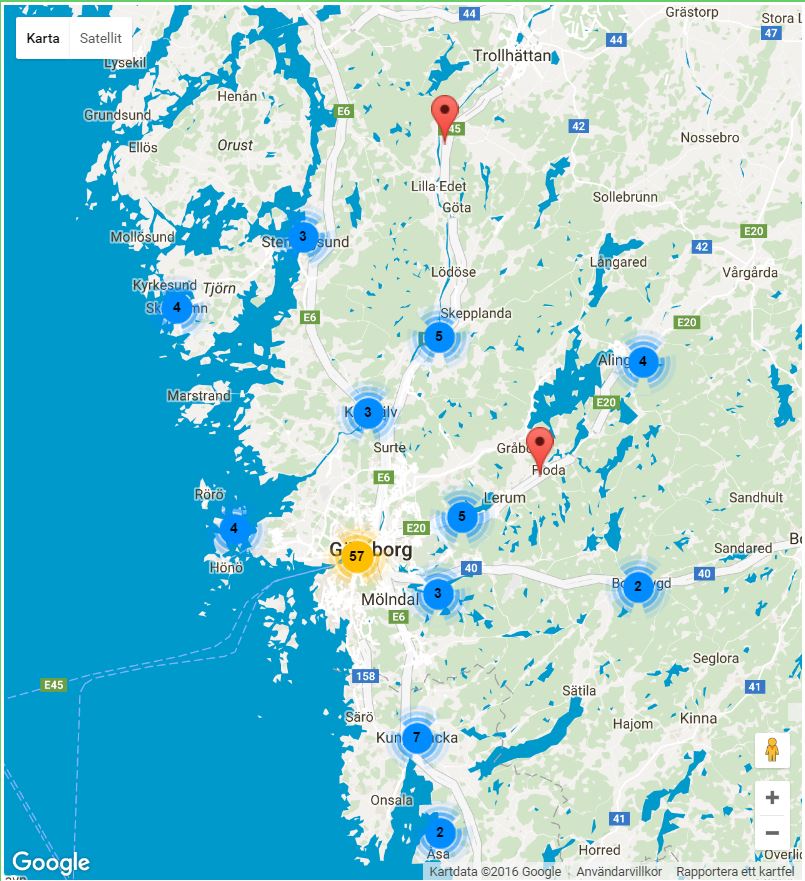The image size is (805, 881).
Task: Zoom in with the plus button
Action: pyautogui.click(x=772, y=798)
